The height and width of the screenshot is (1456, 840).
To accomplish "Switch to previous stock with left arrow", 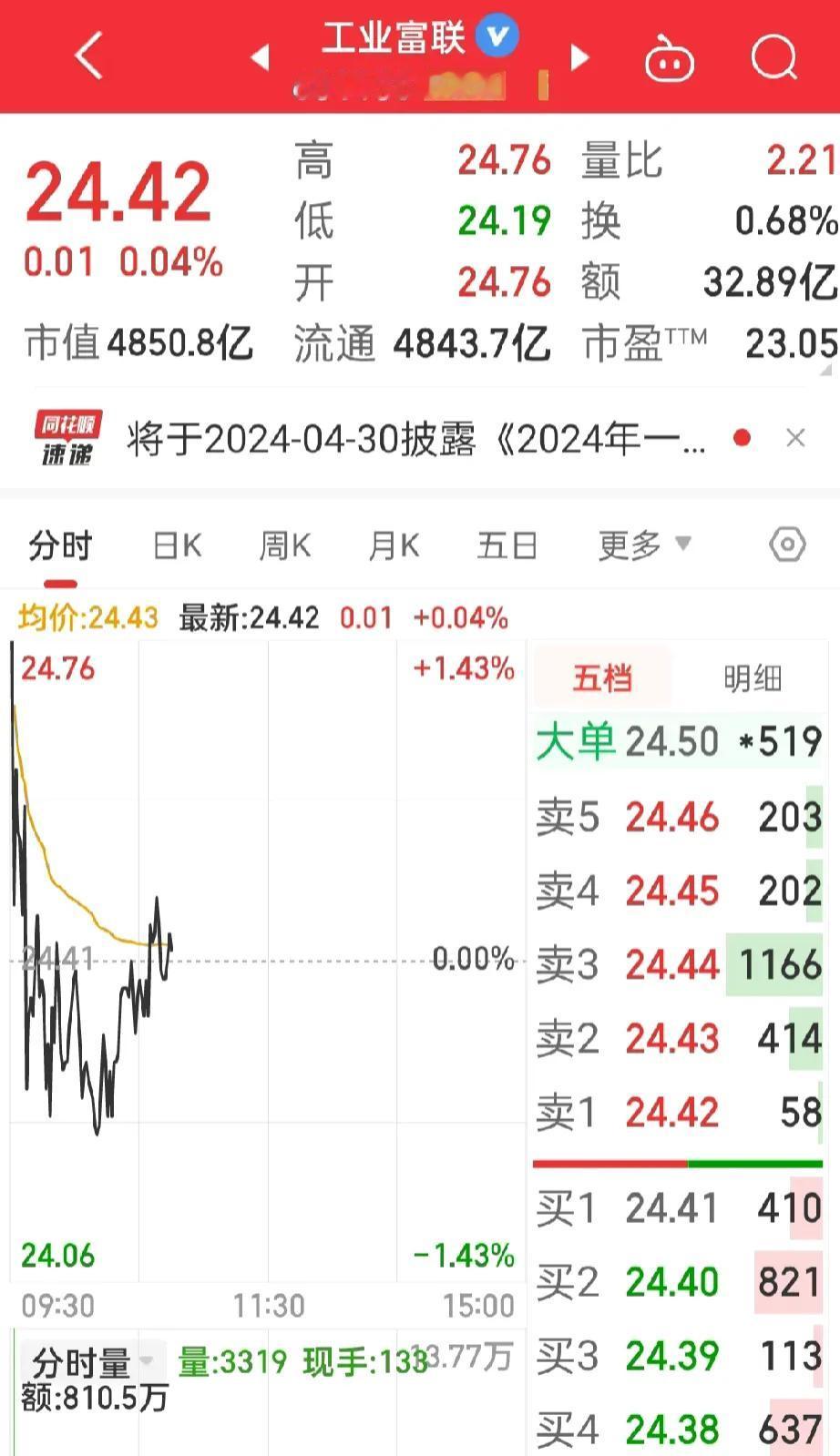I will 260,56.
